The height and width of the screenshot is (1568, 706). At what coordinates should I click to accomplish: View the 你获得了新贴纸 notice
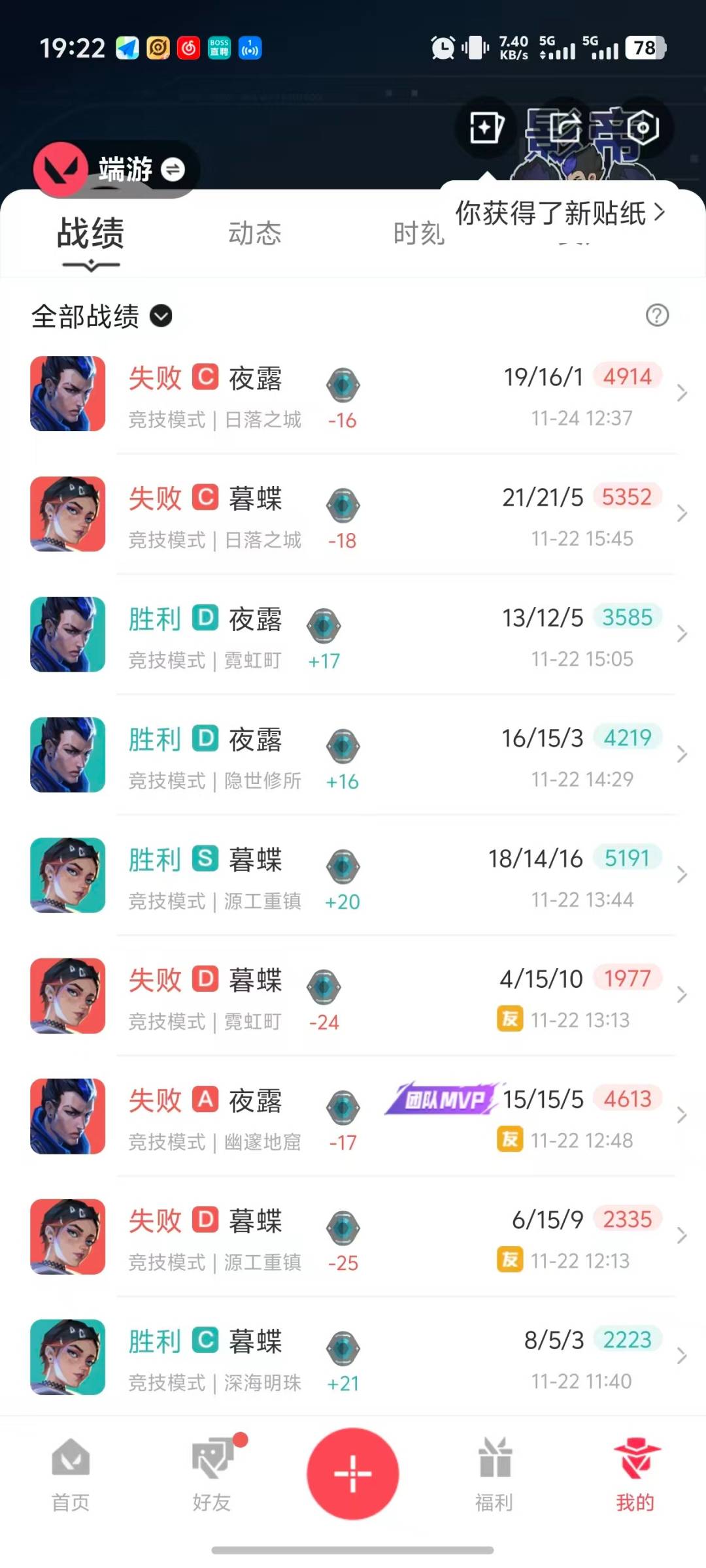point(560,213)
